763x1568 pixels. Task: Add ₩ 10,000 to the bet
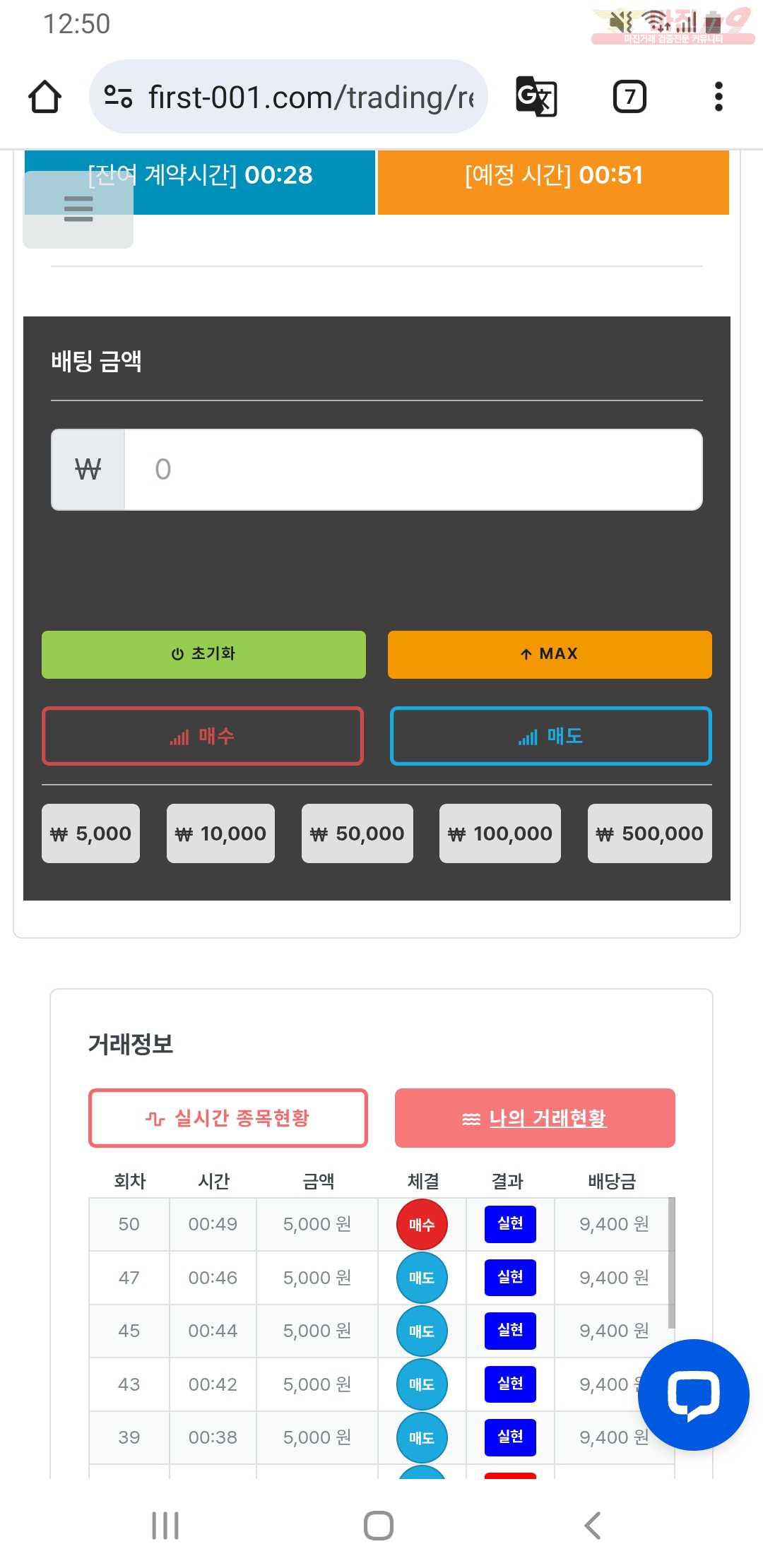pyautogui.click(x=220, y=833)
